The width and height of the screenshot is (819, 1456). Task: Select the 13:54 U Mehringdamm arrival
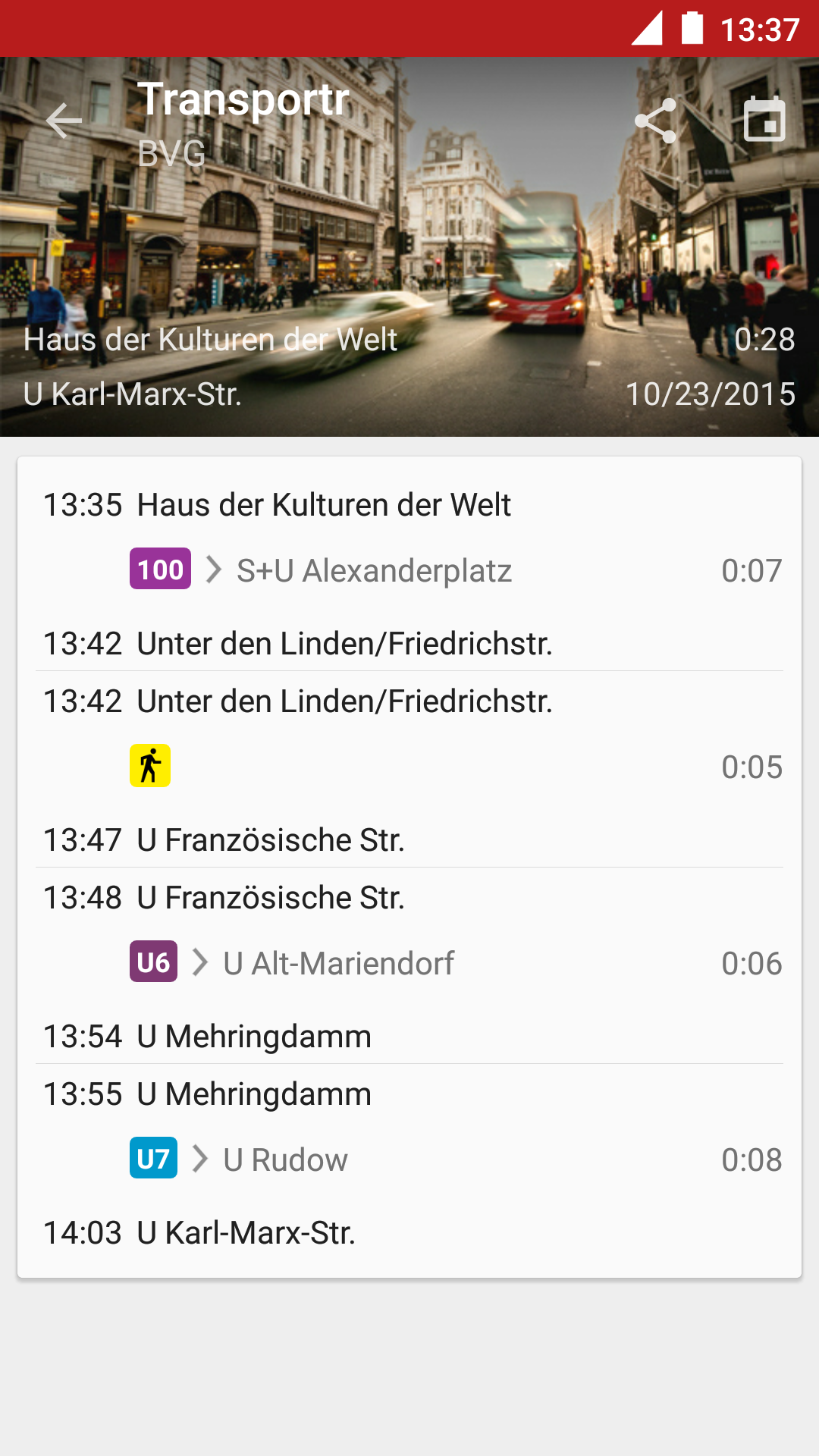[x=207, y=1037]
